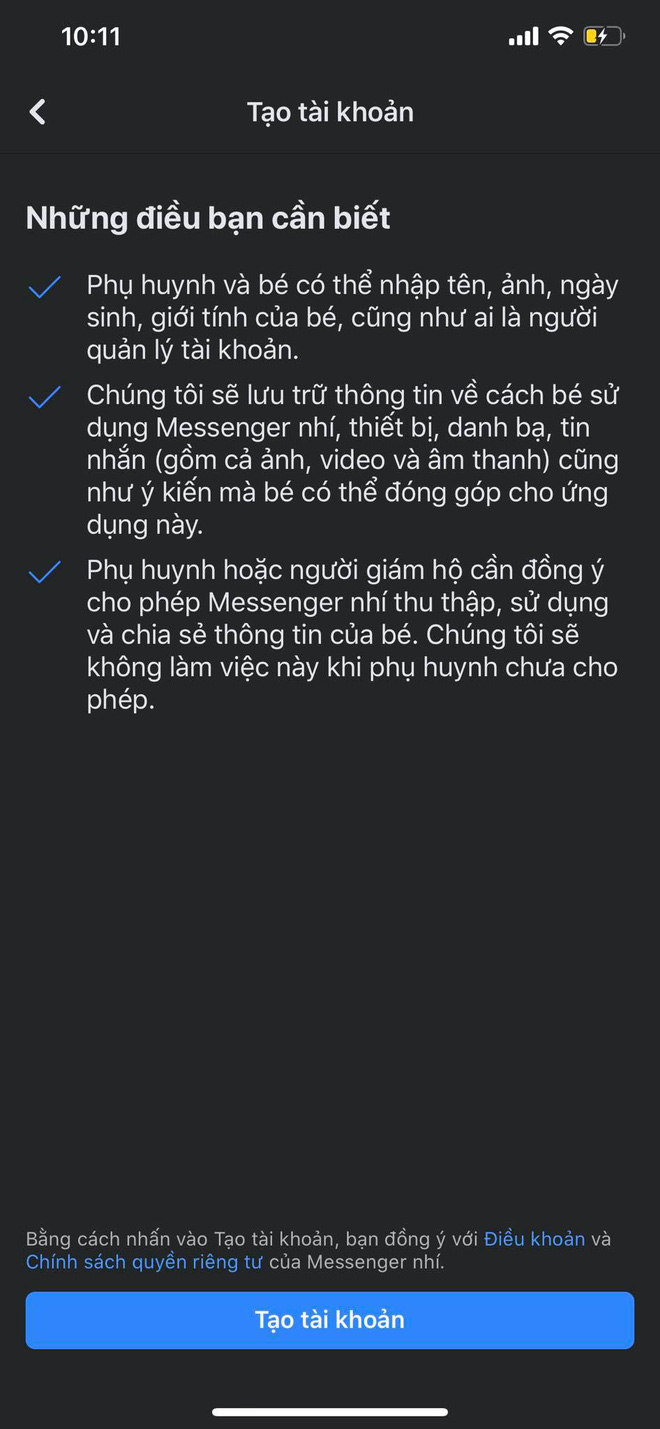
Task: Tap the blue Tạo tài khoản button
Action: pos(330,1320)
